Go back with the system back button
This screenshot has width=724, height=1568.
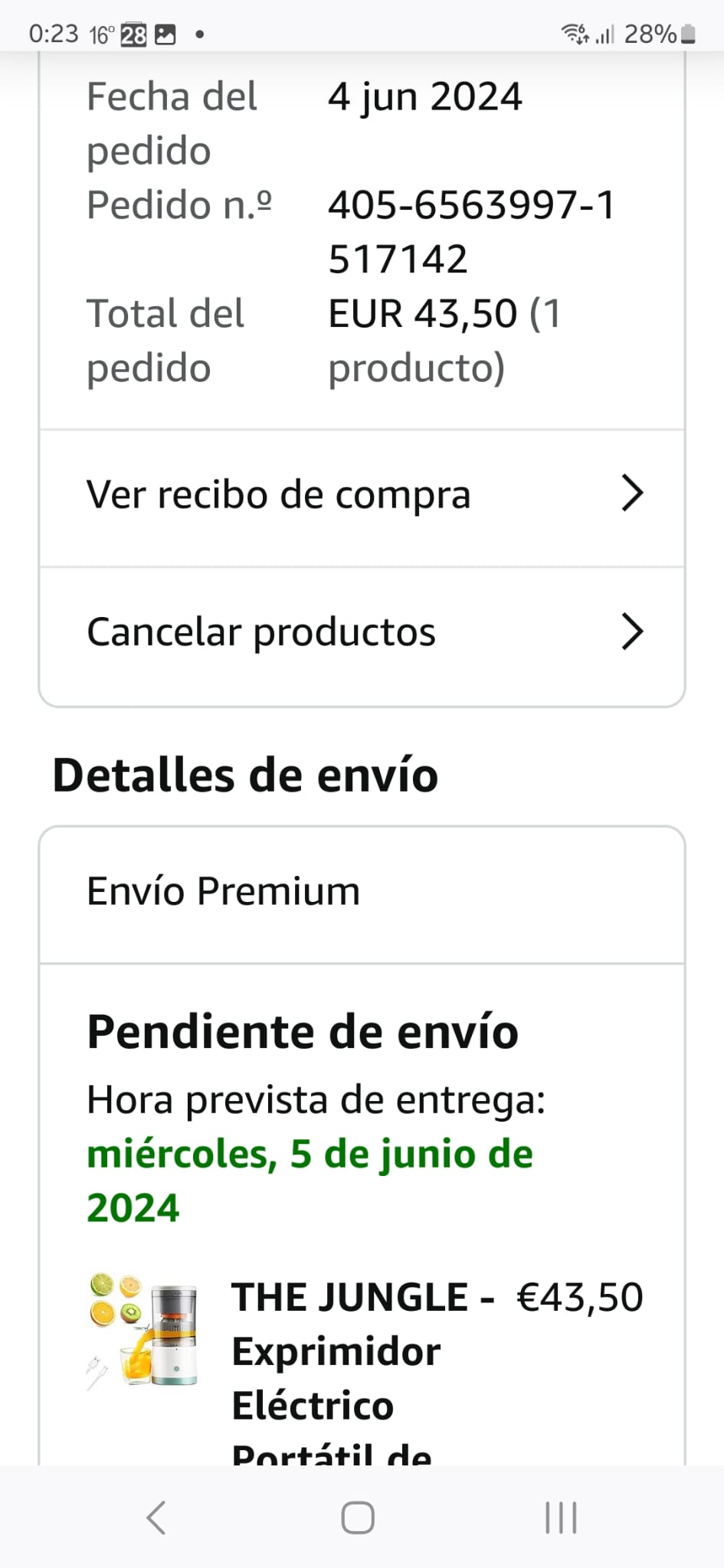156,1517
